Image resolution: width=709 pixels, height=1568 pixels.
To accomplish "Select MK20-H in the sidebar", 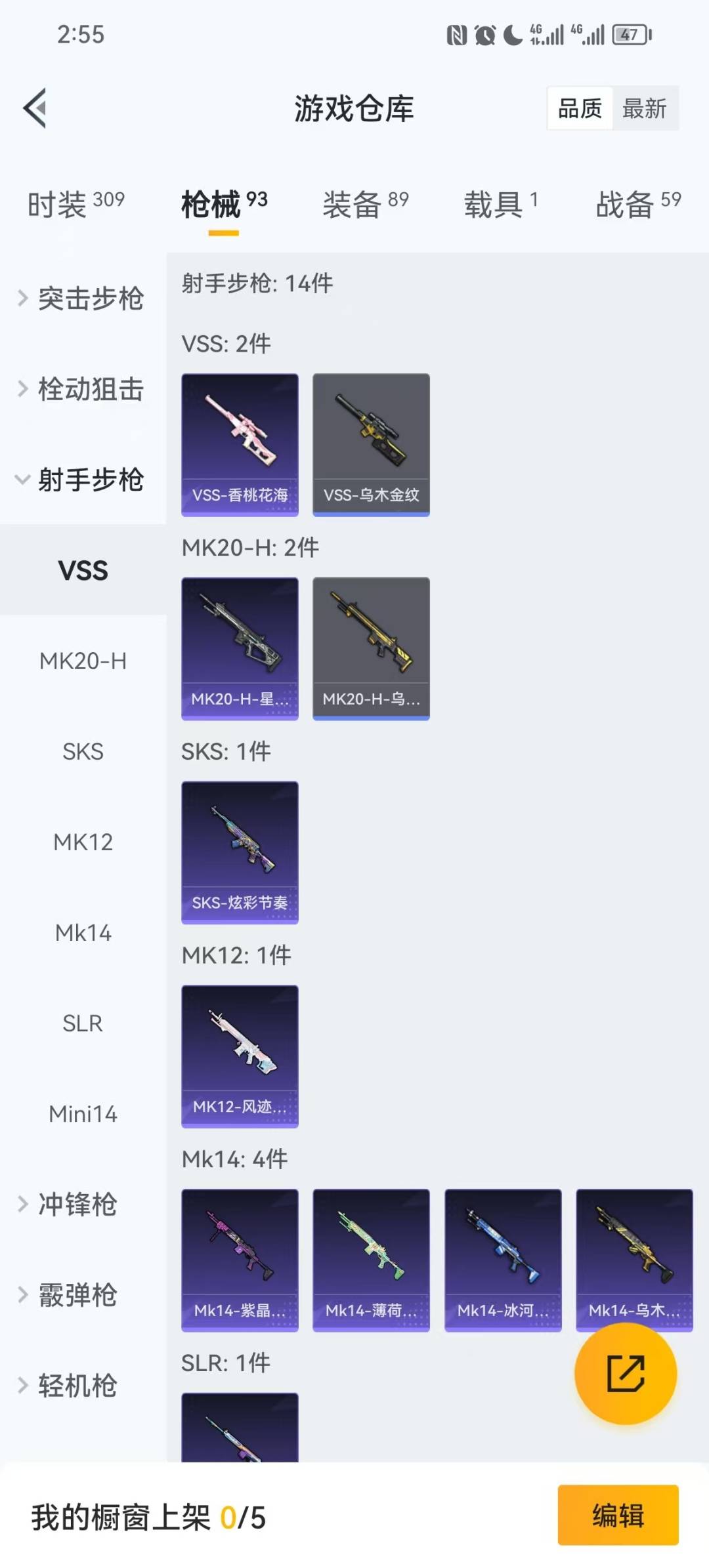I will pos(83,661).
